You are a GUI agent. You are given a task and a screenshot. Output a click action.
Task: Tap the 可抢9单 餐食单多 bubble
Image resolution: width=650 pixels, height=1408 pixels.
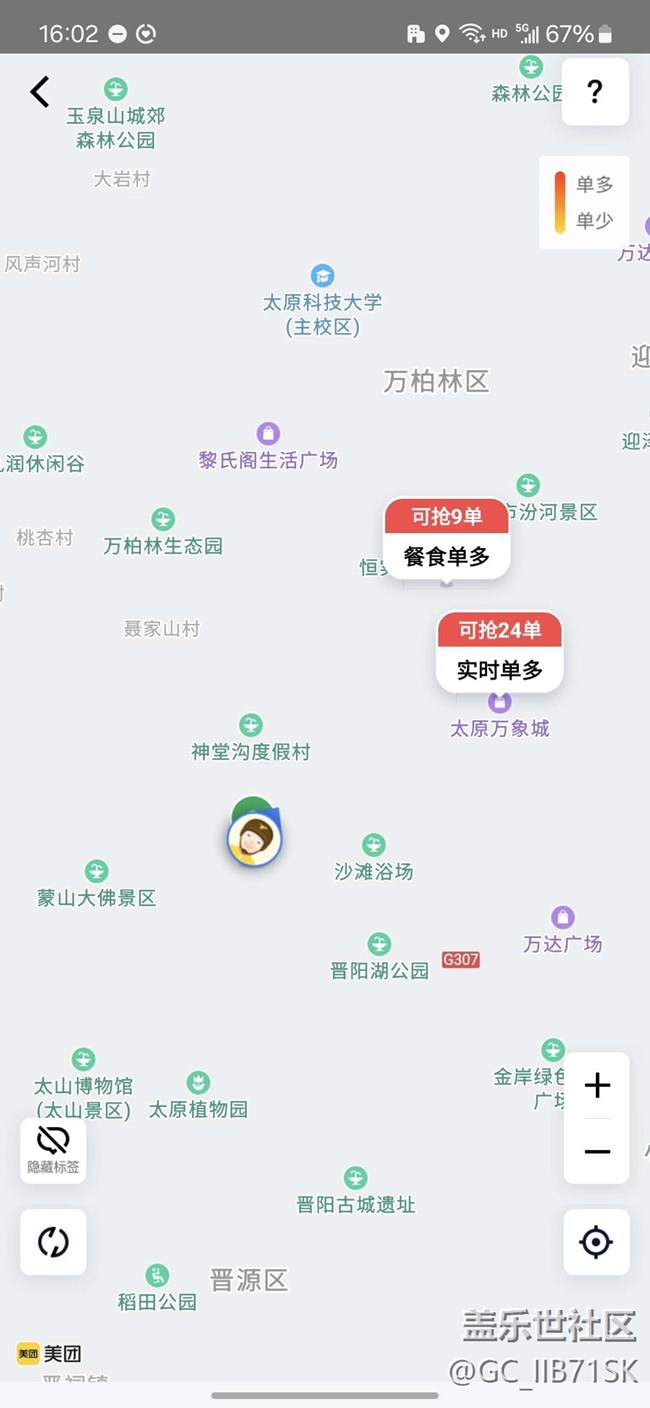pyautogui.click(x=447, y=540)
